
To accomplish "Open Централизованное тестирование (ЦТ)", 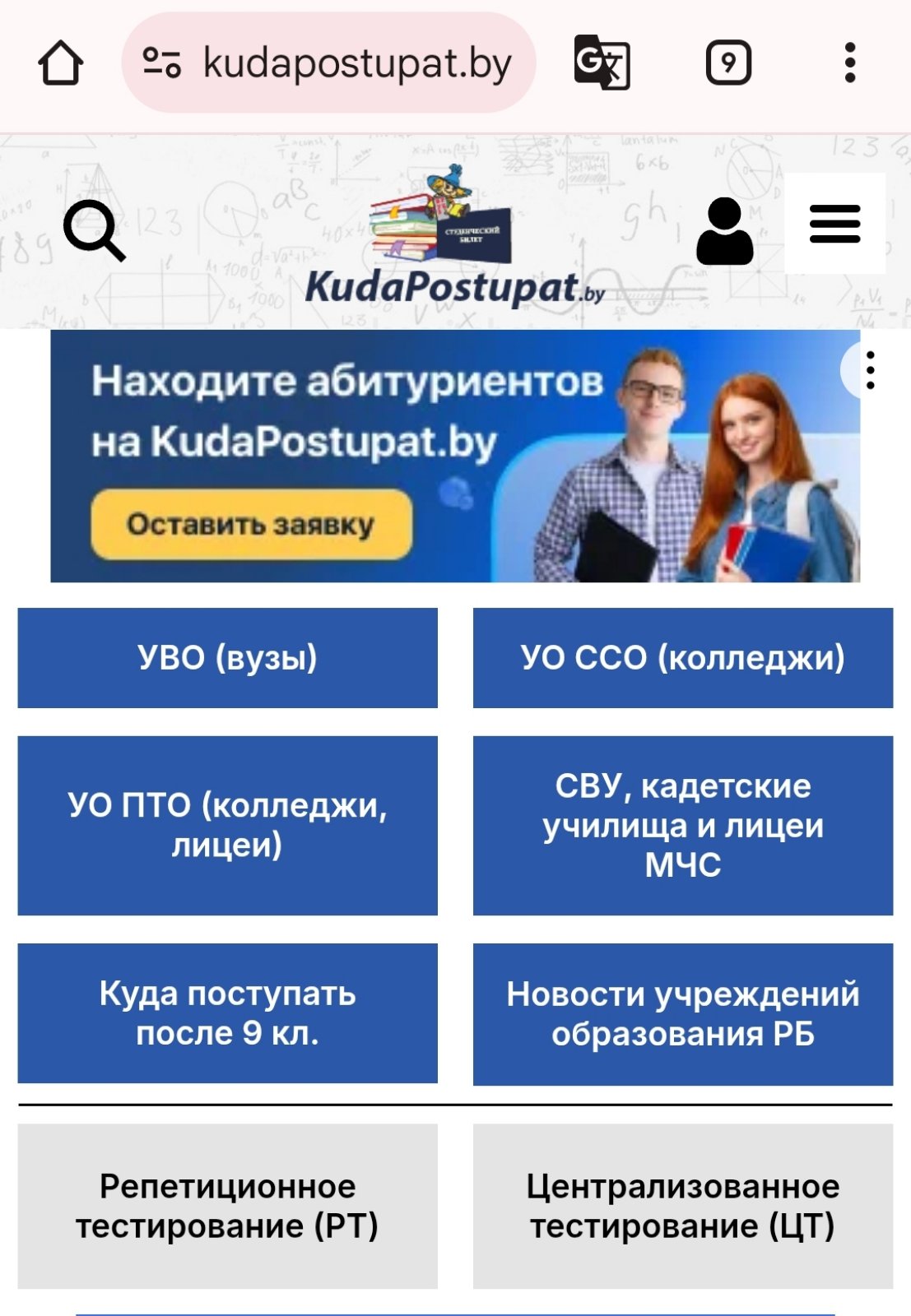I will tap(682, 1205).
